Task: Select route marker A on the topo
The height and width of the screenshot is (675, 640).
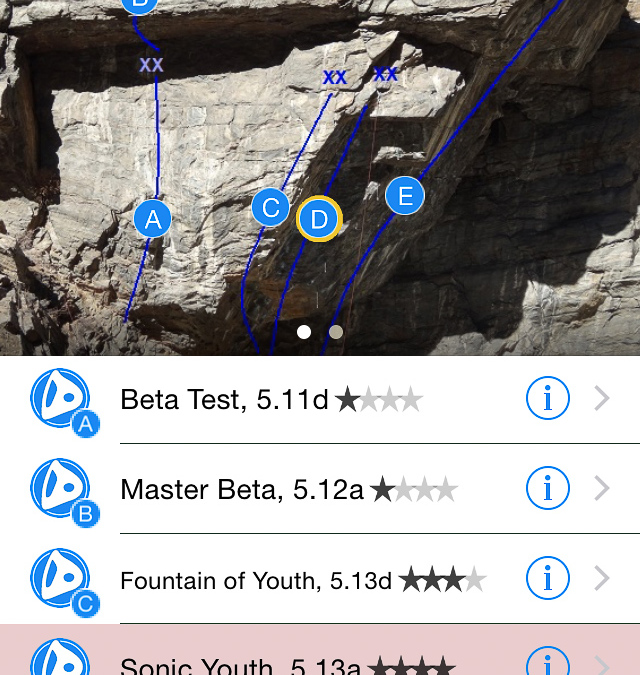Action: 152,219
